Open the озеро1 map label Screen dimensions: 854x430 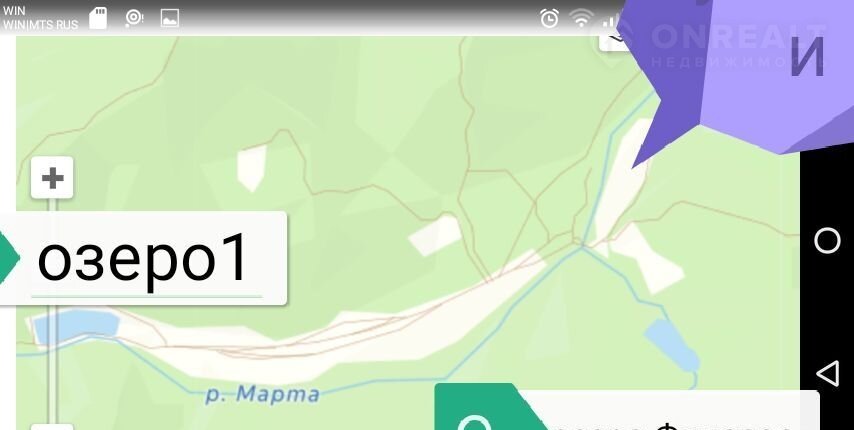[143, 259]
